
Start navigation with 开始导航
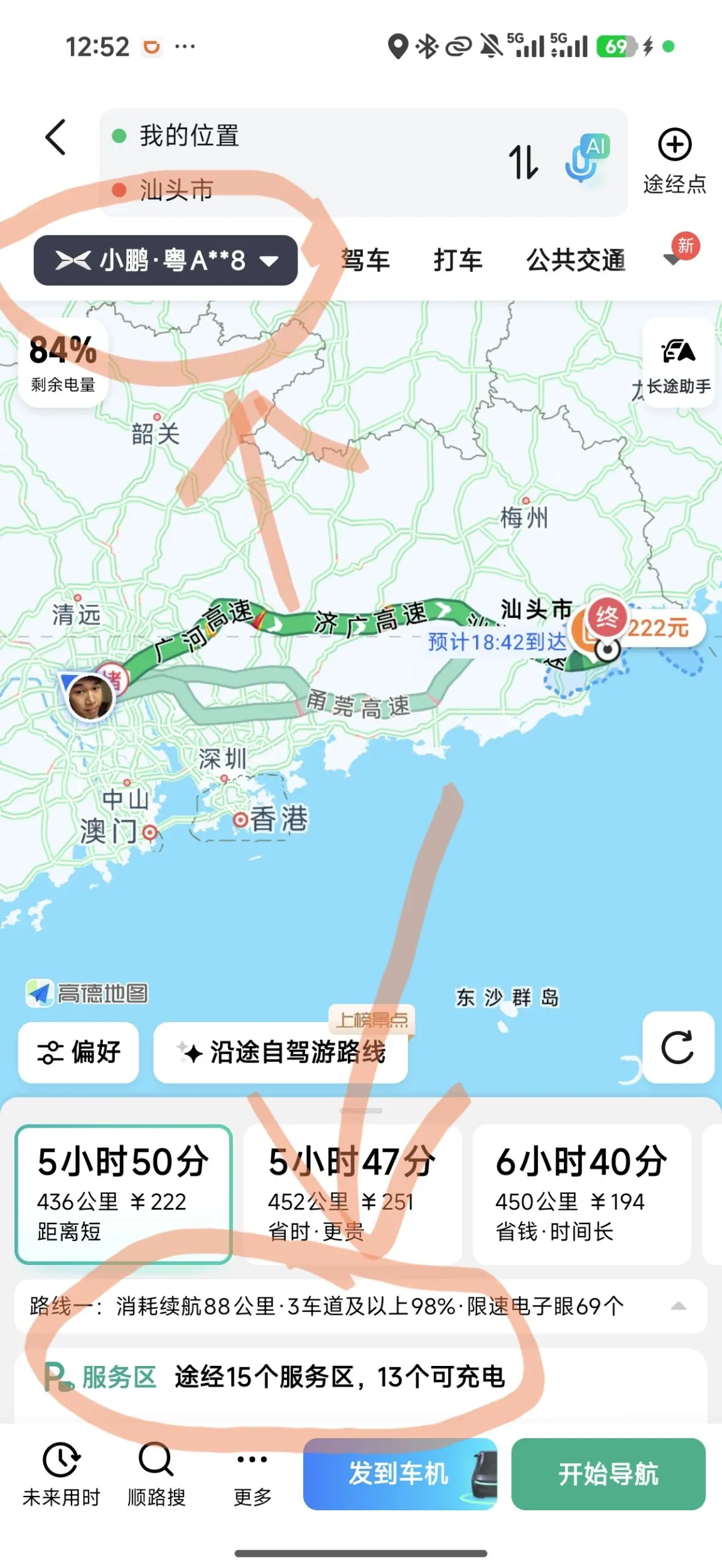pos(608,1474)
